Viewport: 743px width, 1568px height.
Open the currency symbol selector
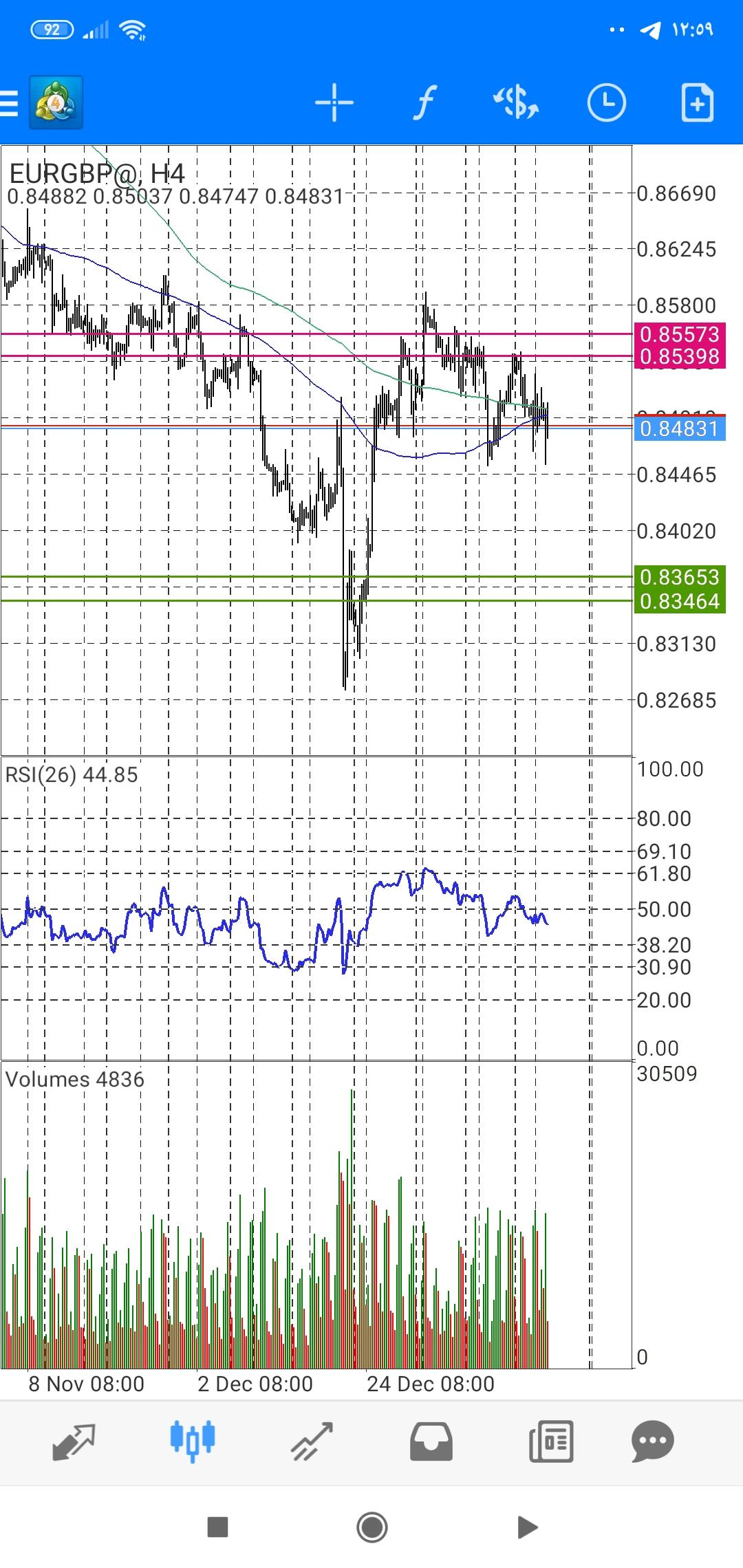pyautogui.click(x=516, y=103)
